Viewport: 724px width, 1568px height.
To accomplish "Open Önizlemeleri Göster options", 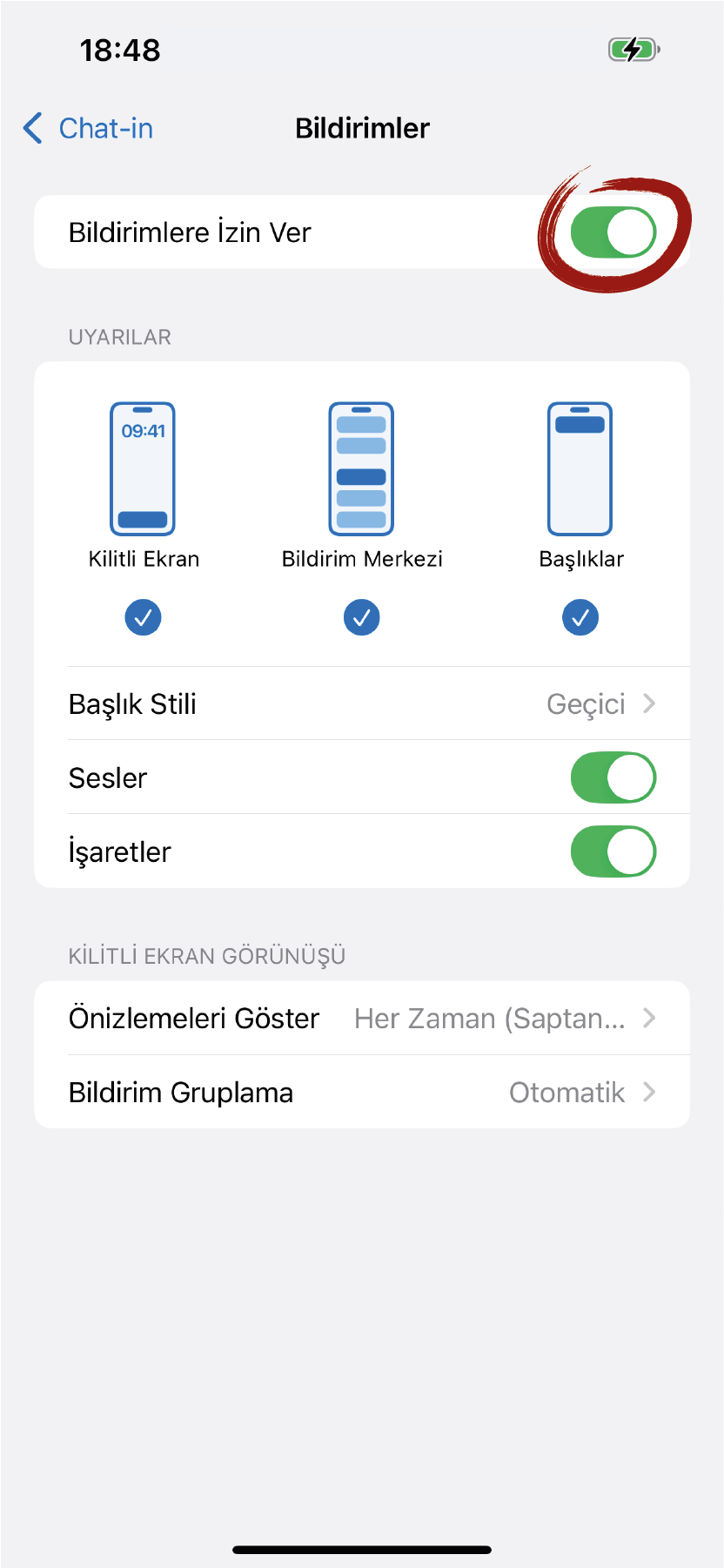I will 362,1019.
